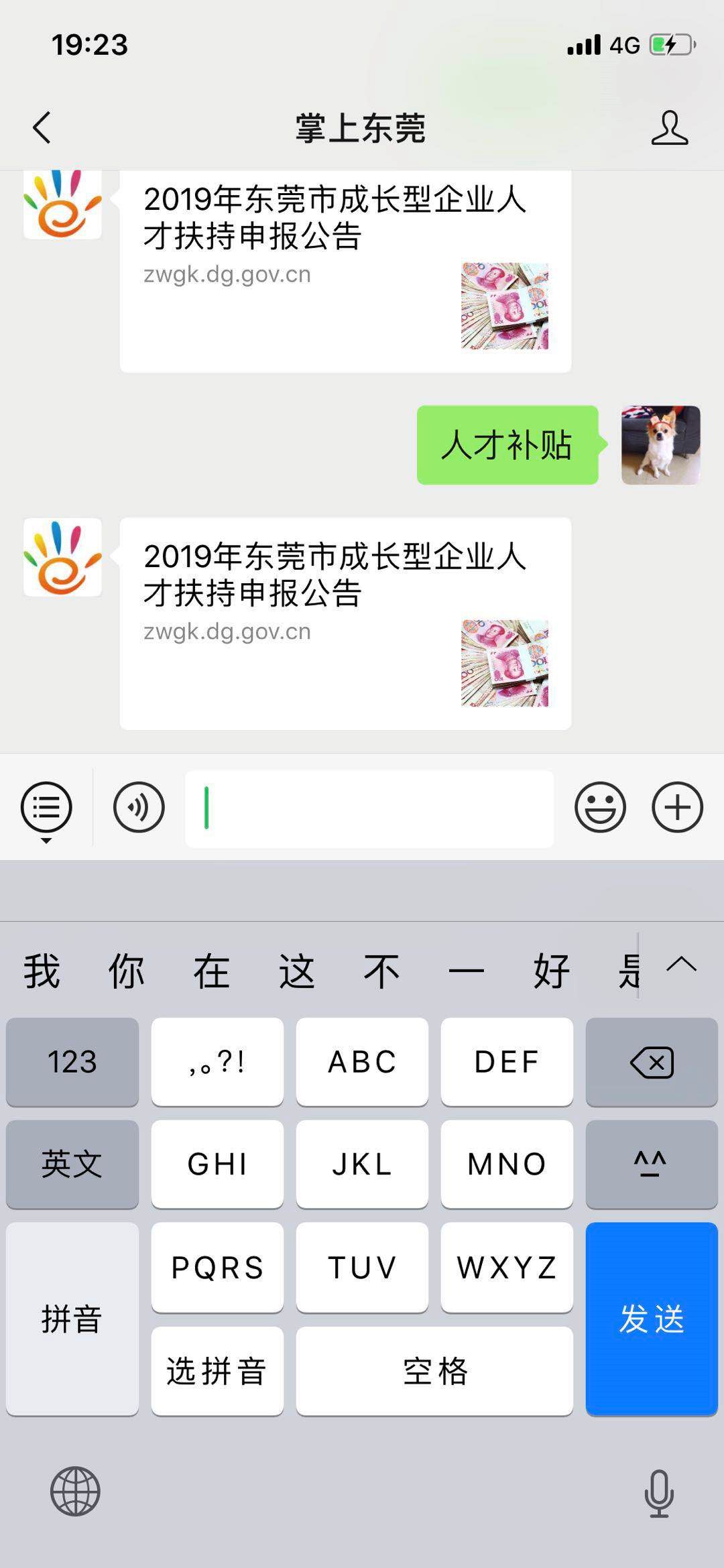Viewport: 724px width, 1568px height.
Task: Switch to the official account menu
Action: pos(46,808)
